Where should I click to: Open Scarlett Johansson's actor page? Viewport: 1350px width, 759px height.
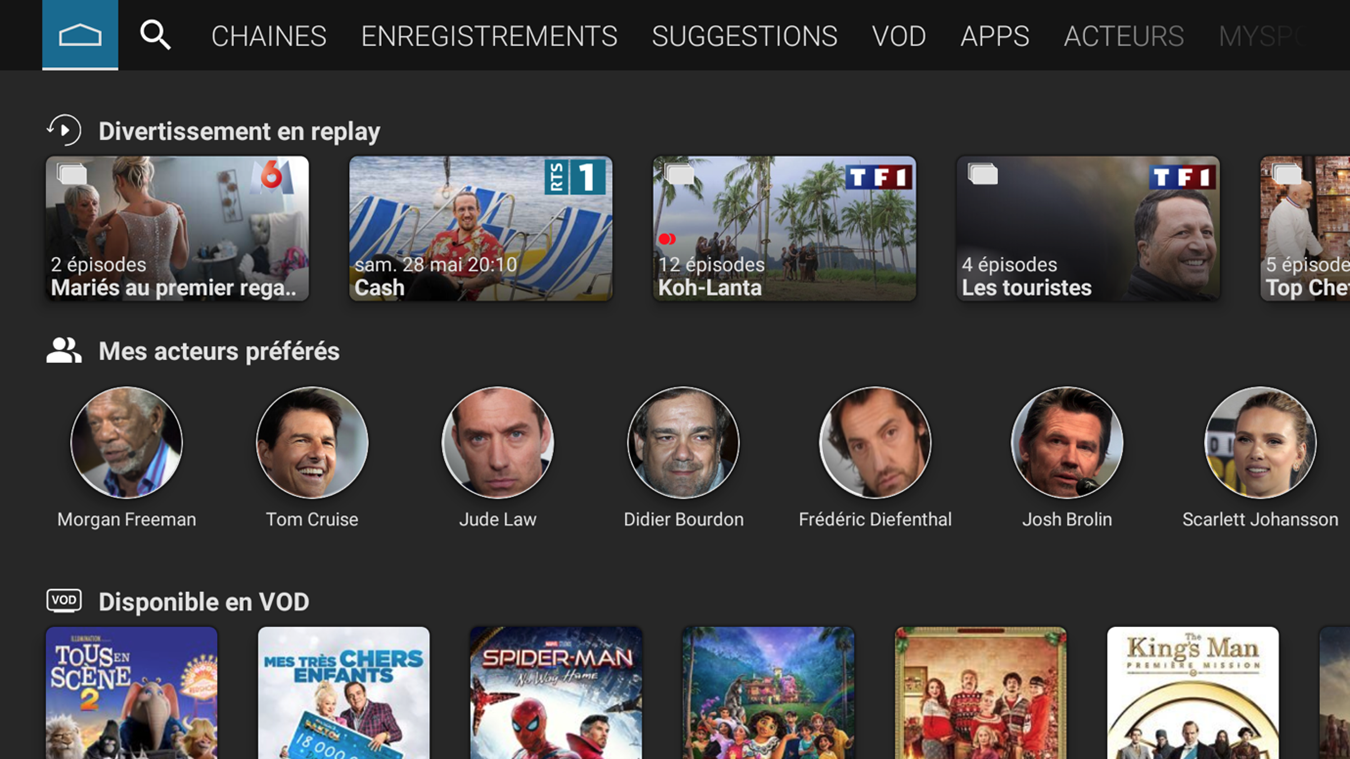pos(1260,443)
